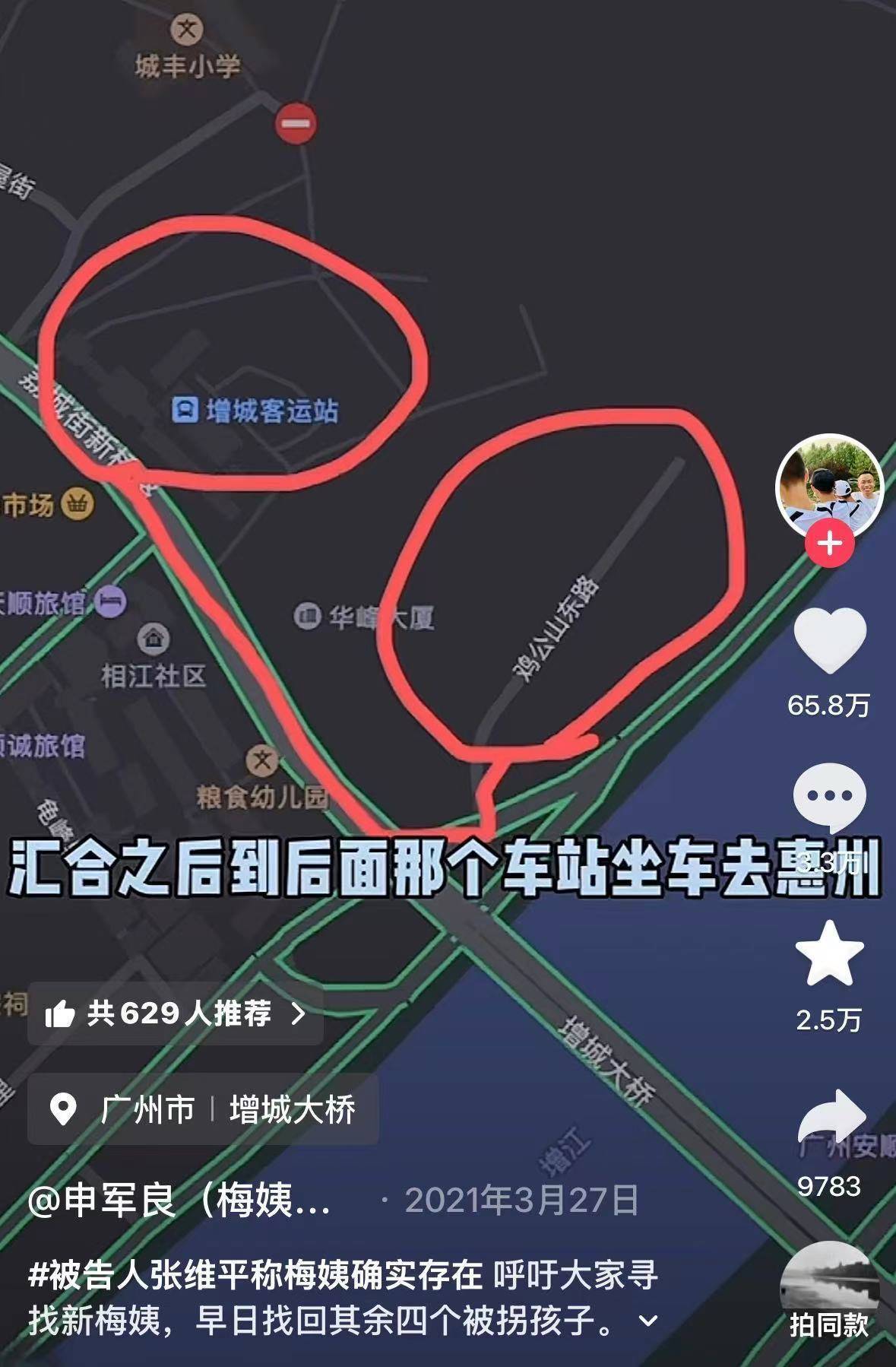
Task: Open the @申军良 username profile link
Action: click(x=180, y=1201)
